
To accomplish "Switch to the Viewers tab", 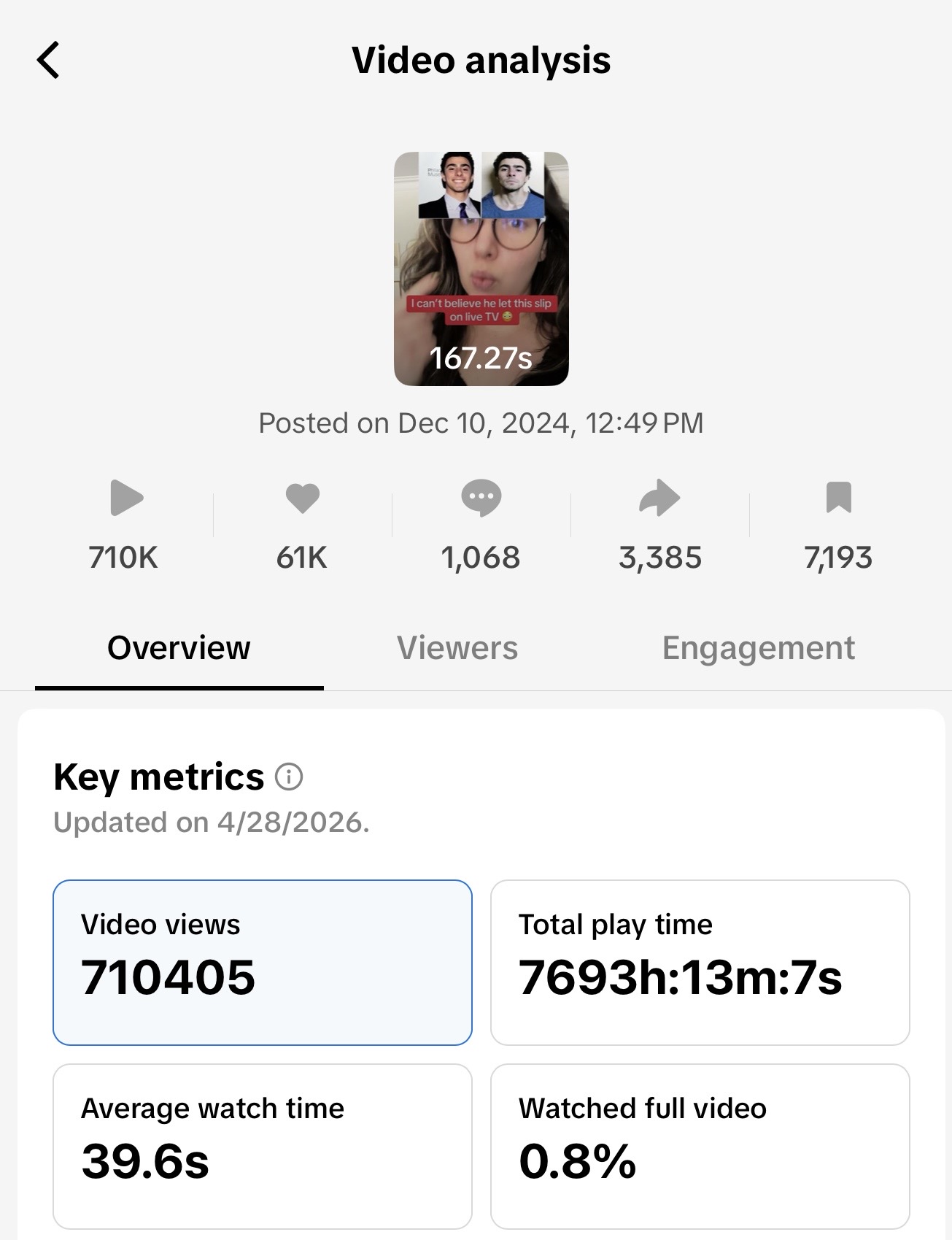I will point(458,647).
